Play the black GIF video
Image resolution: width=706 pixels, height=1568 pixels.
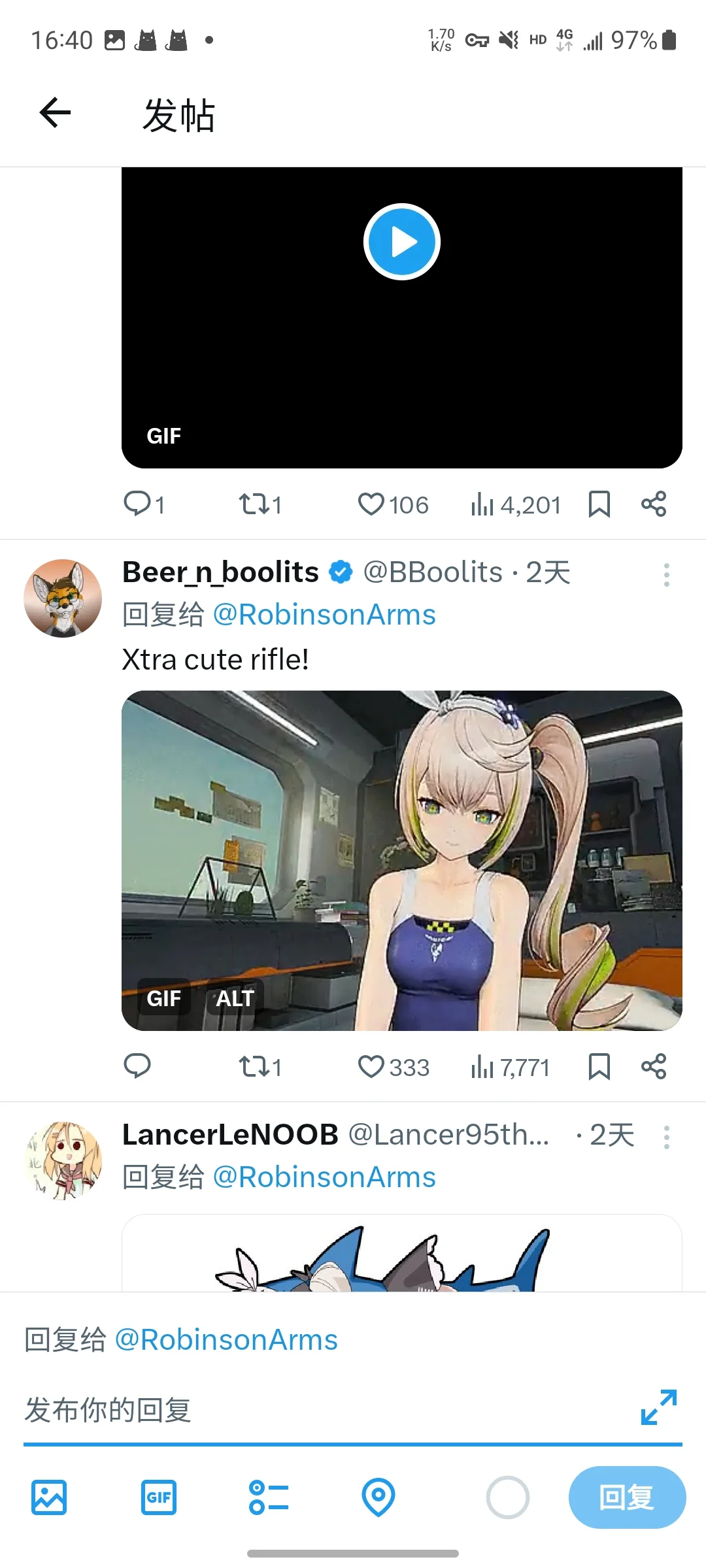401,242
